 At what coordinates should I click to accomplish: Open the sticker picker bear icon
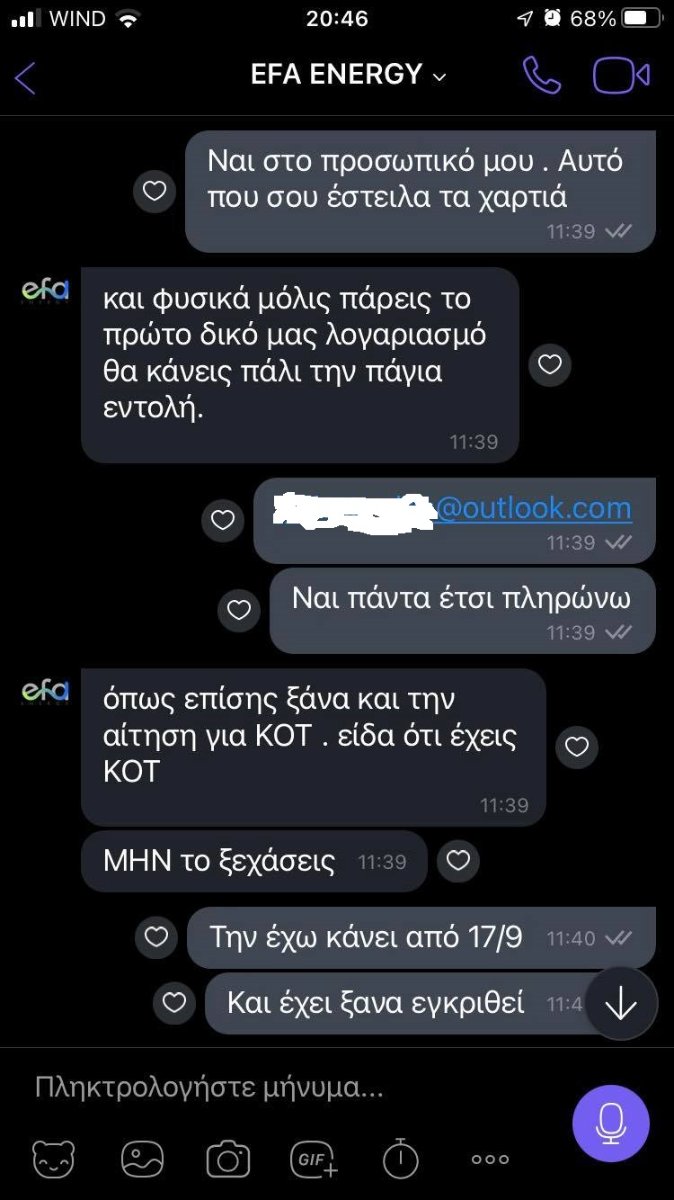point(53,1159)
